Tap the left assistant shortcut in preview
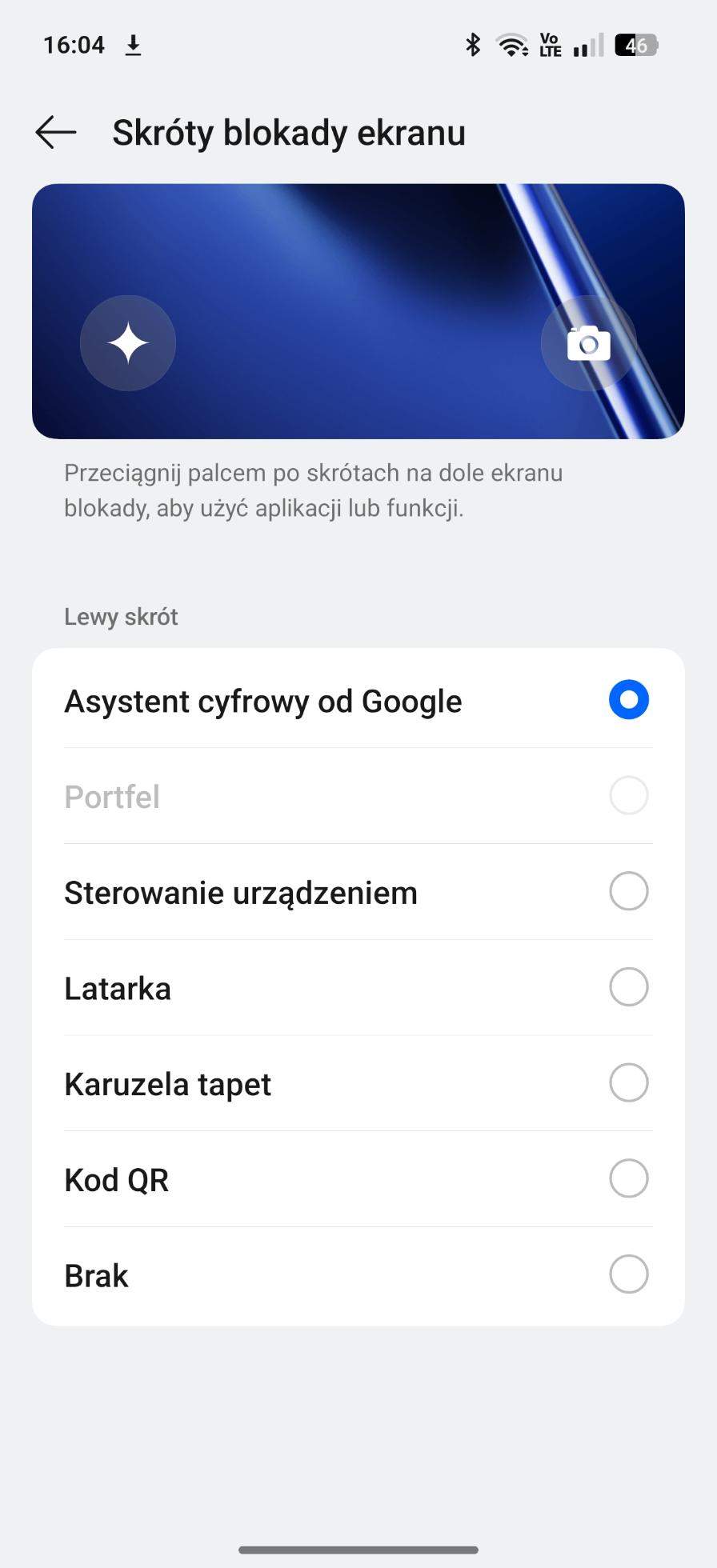This screenshot has width=717, height=1568. click(128, 343)
